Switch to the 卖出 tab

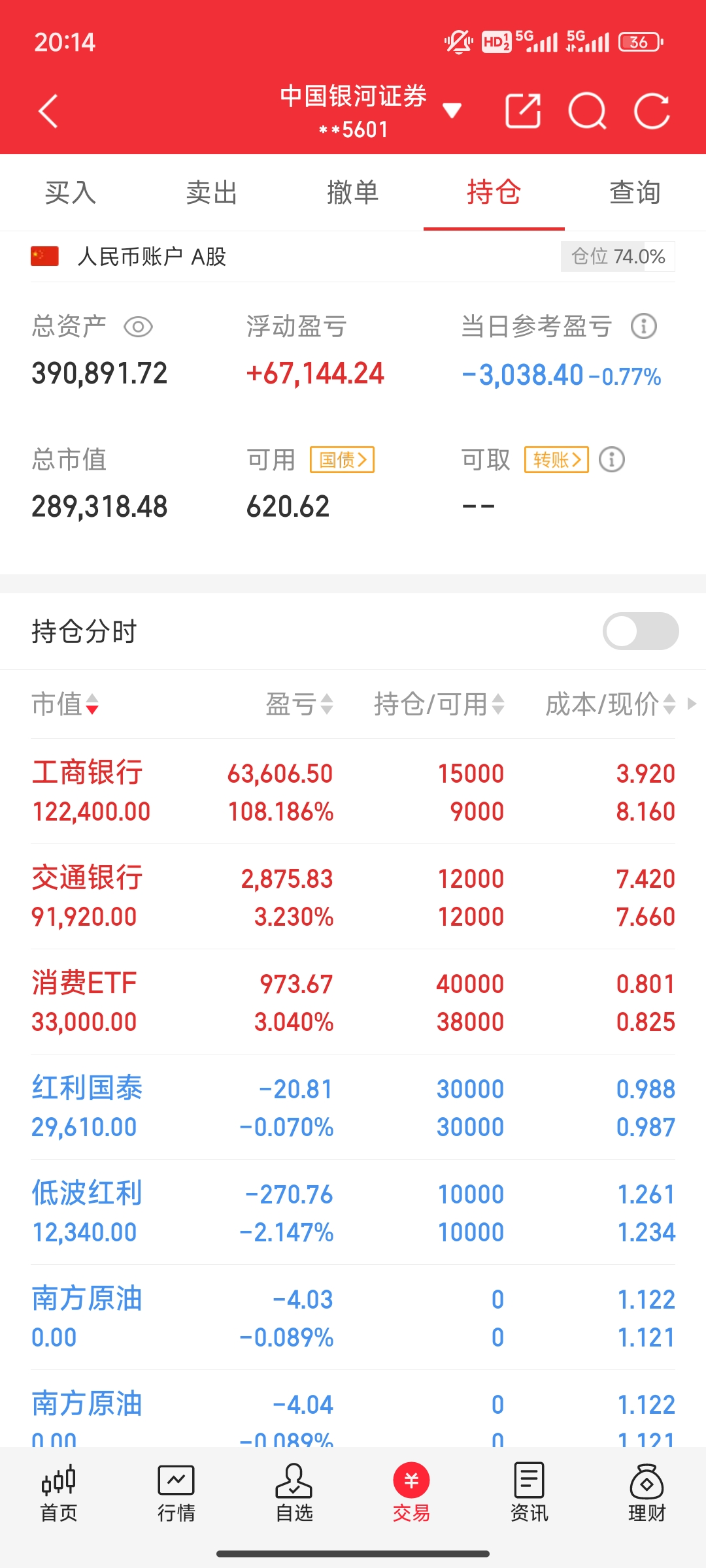[212, 193]
